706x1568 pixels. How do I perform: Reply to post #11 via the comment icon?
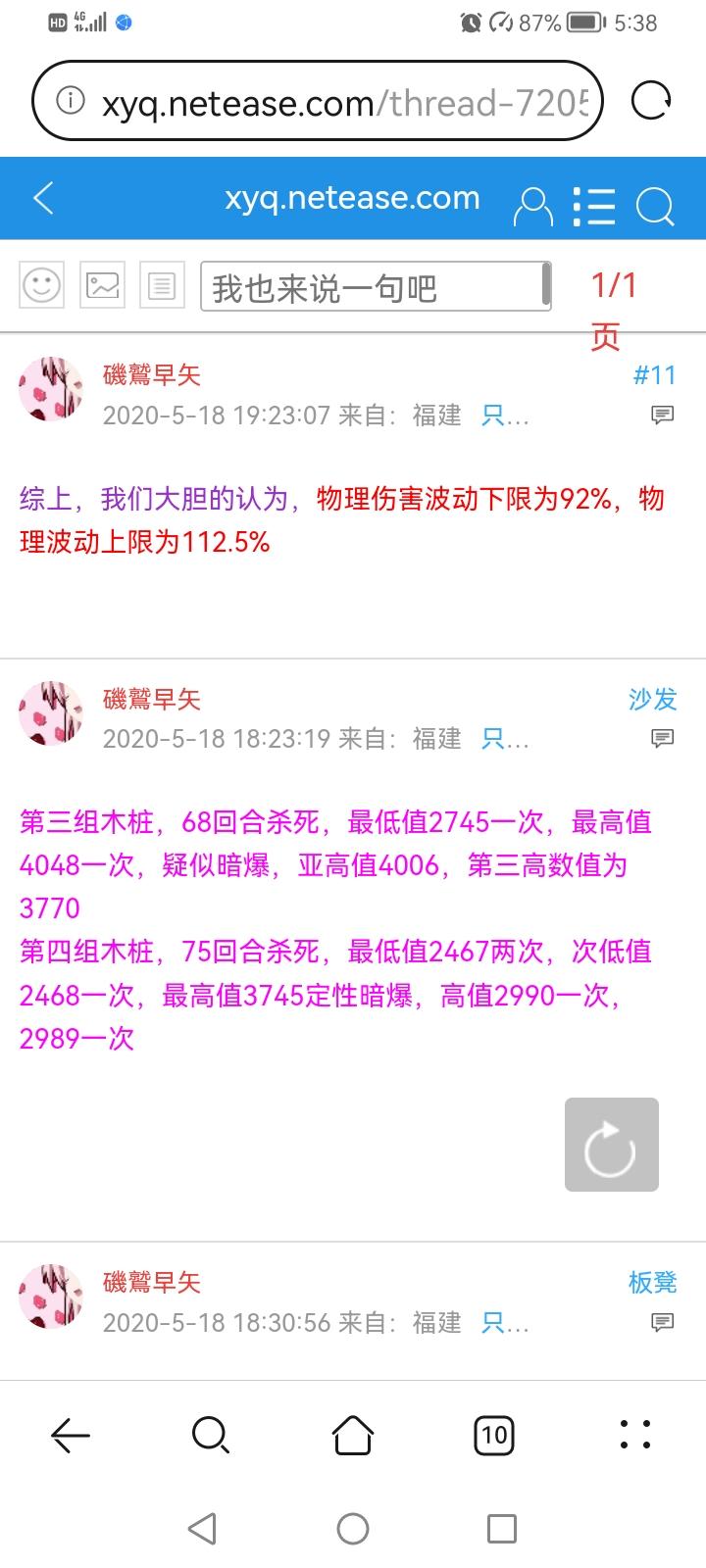663,416
